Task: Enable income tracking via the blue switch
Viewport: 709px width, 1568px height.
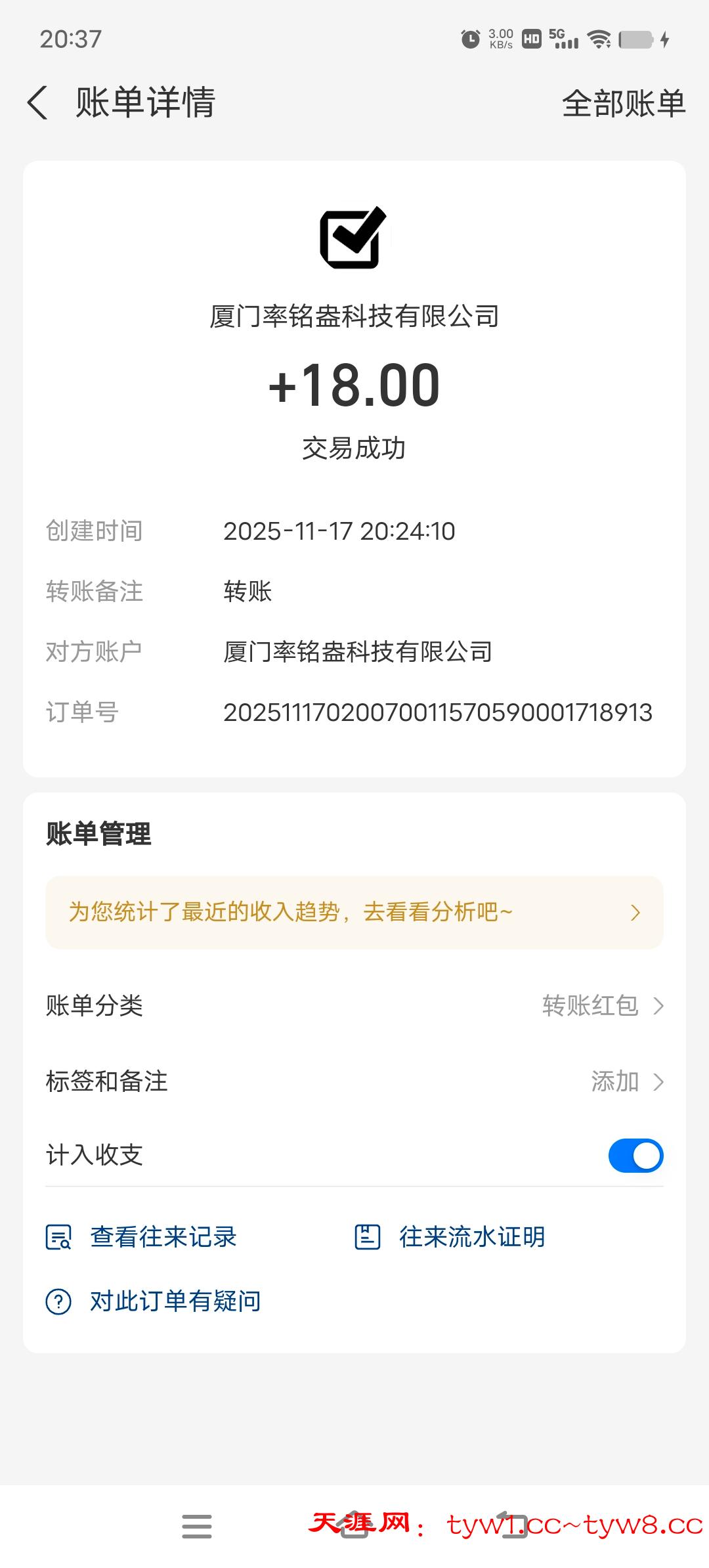Action: [636, 1156]
